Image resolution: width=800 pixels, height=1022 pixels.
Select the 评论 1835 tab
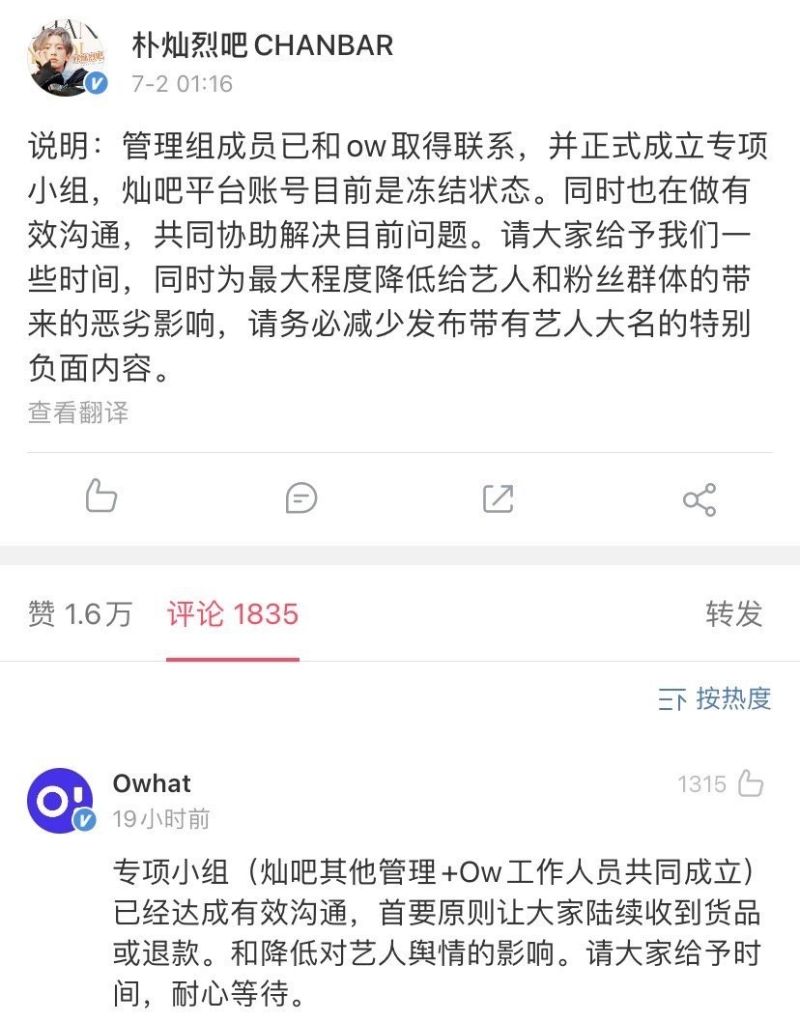point(233,614)
